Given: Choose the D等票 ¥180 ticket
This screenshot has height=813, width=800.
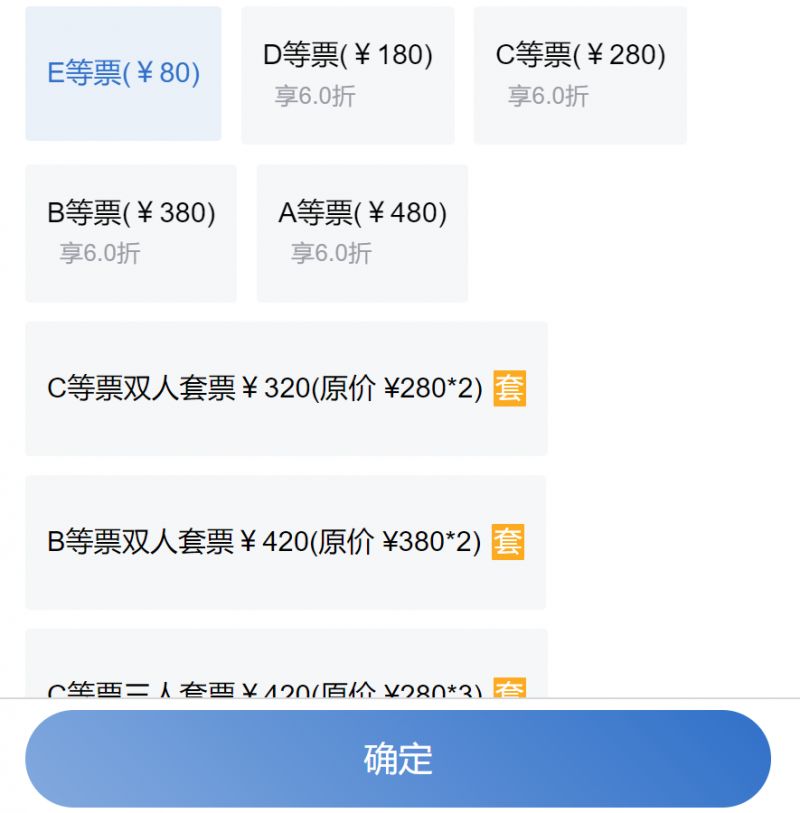Looking at the screenshot, I should [x=347, y=75].
